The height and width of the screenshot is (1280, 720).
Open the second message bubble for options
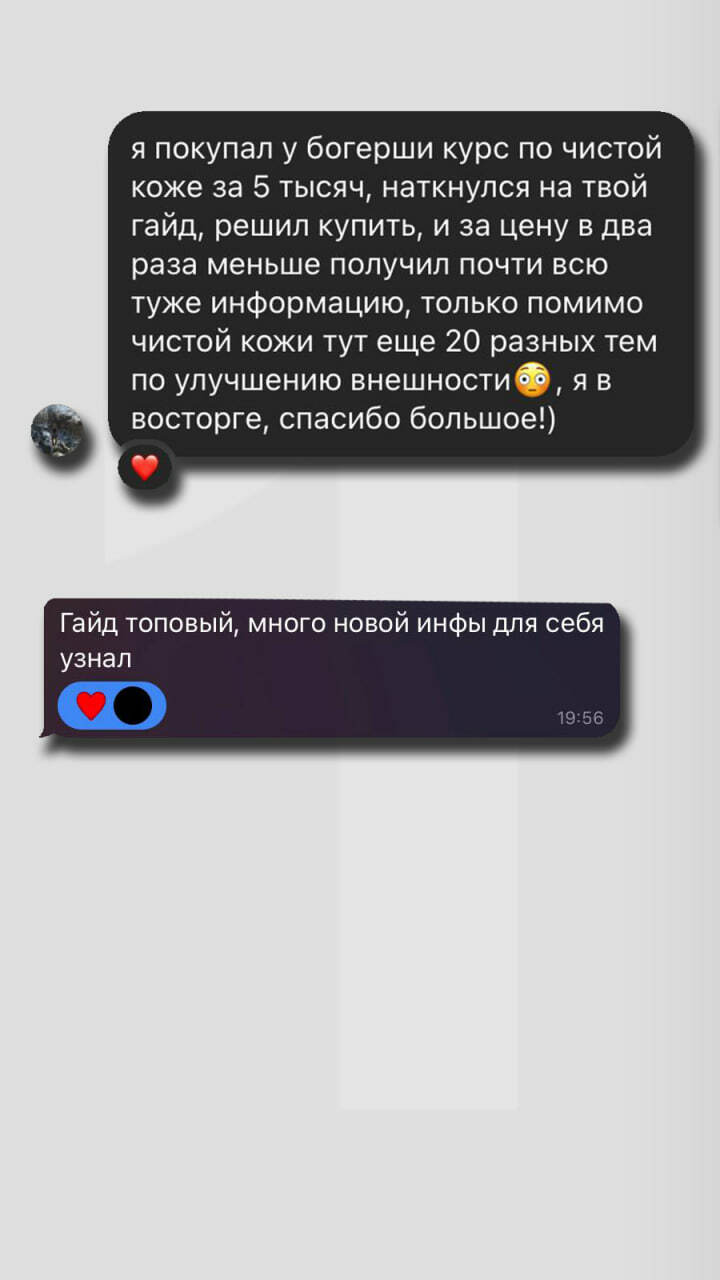(x=330, y=640)
